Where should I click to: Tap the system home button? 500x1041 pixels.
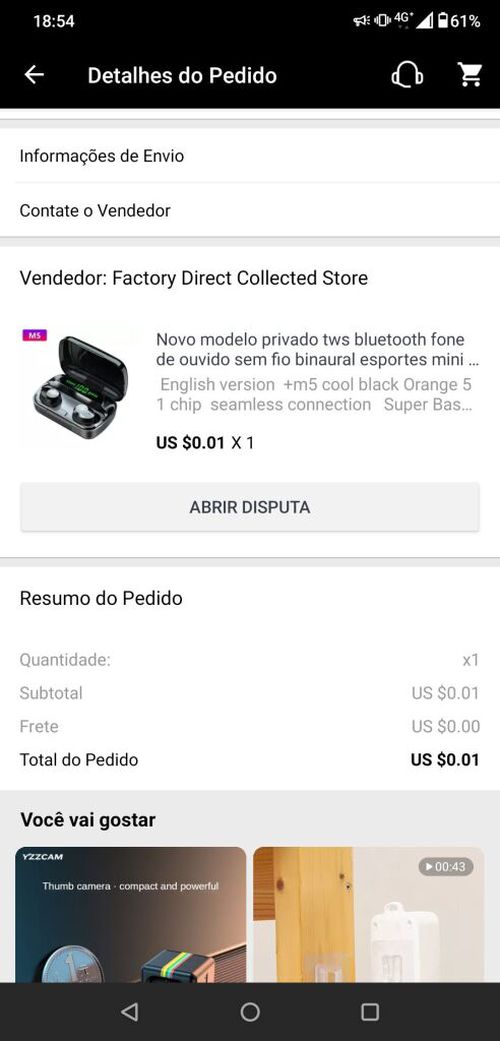pyautogui.click(x=250, y=1012)
